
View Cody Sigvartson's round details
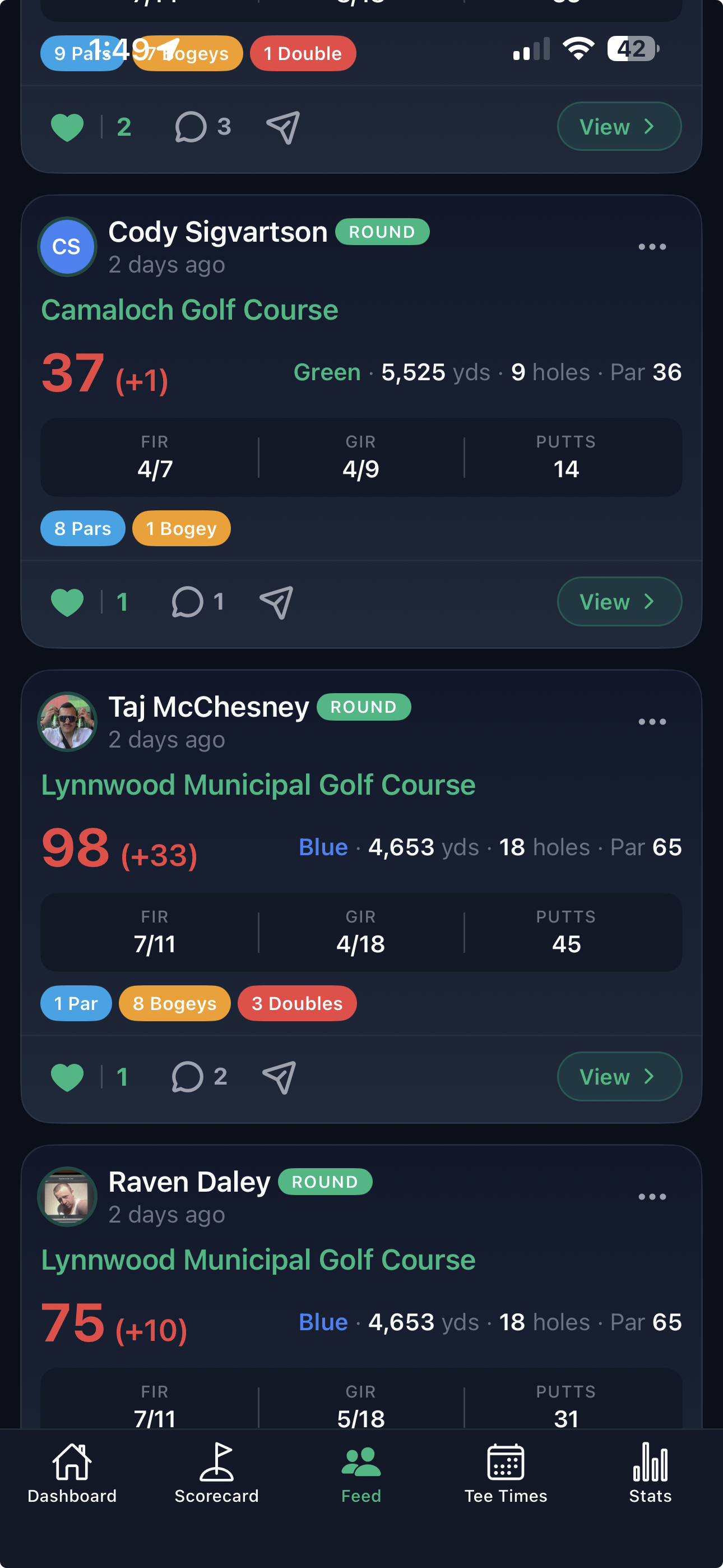(619, 601)
